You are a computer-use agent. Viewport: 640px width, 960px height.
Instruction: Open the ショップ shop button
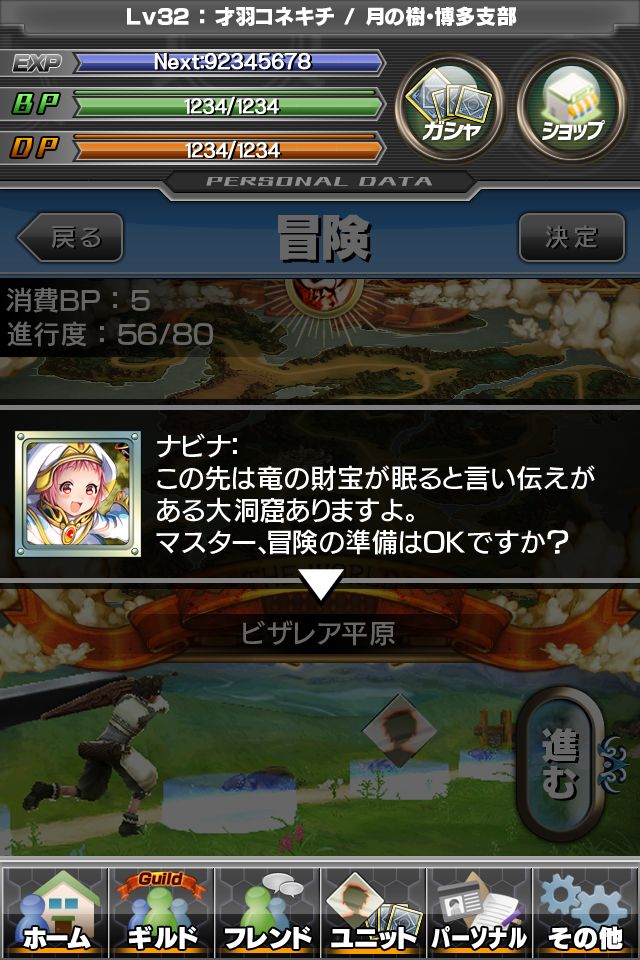[x=572, y=103]
